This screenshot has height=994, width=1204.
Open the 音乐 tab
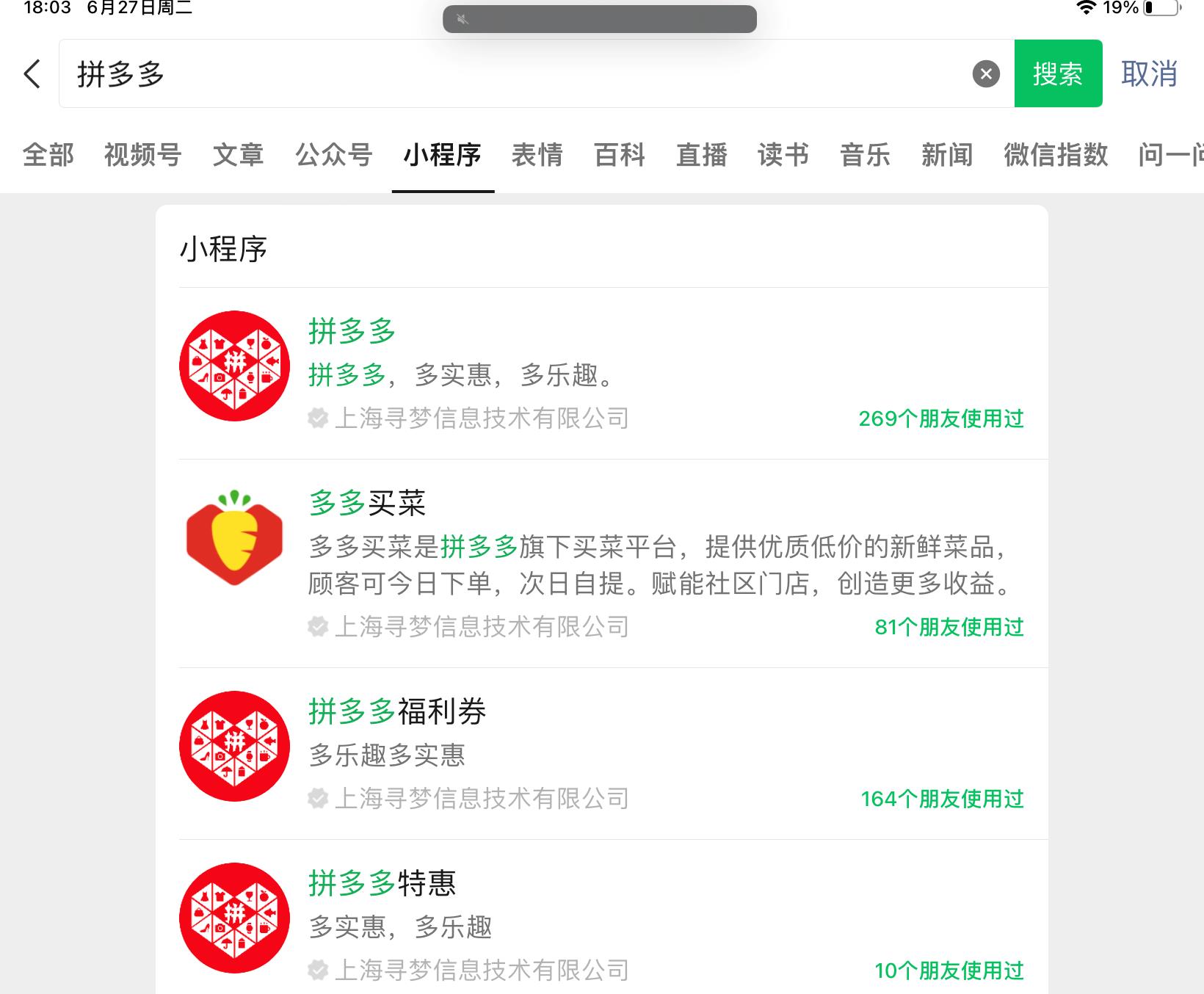866,155
